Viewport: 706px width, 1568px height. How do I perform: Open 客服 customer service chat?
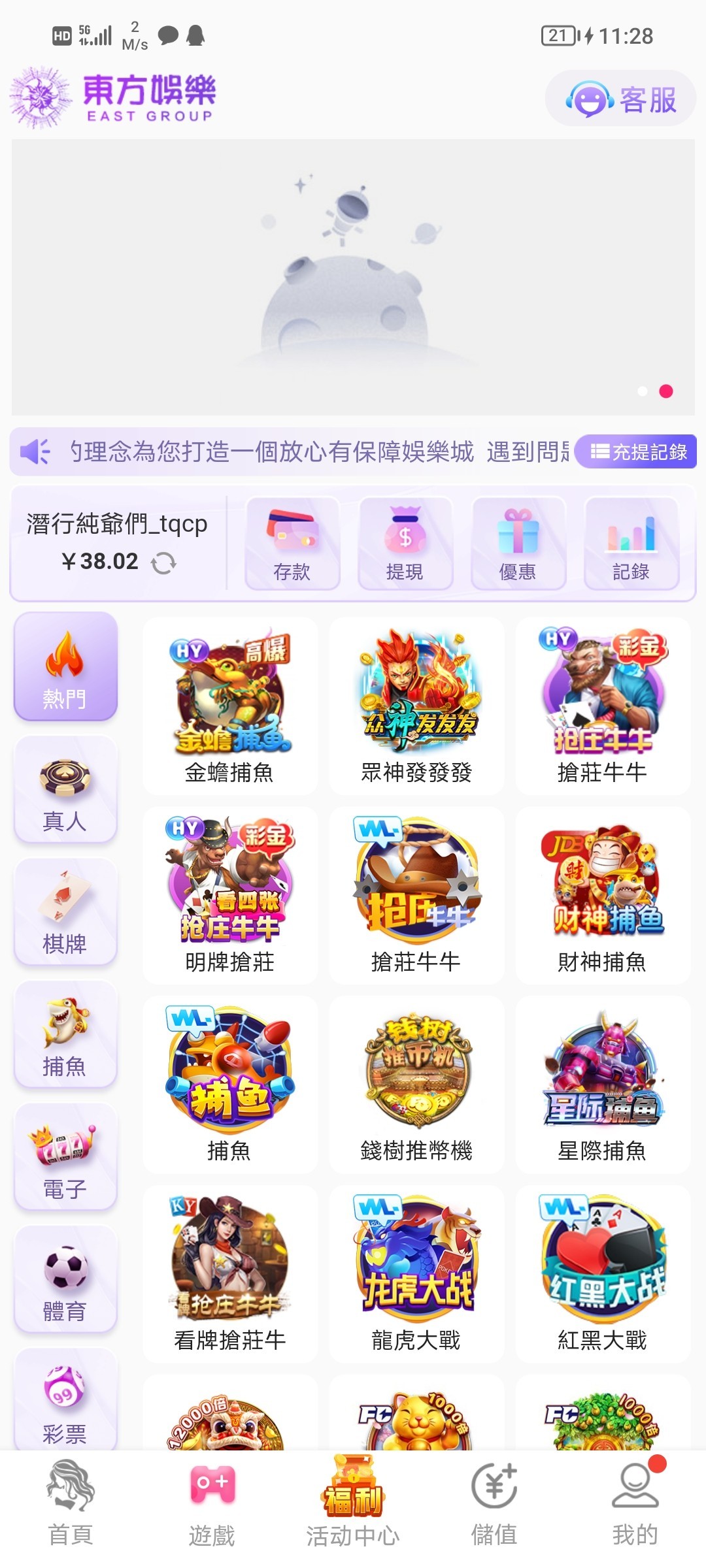tap(620, 99)
